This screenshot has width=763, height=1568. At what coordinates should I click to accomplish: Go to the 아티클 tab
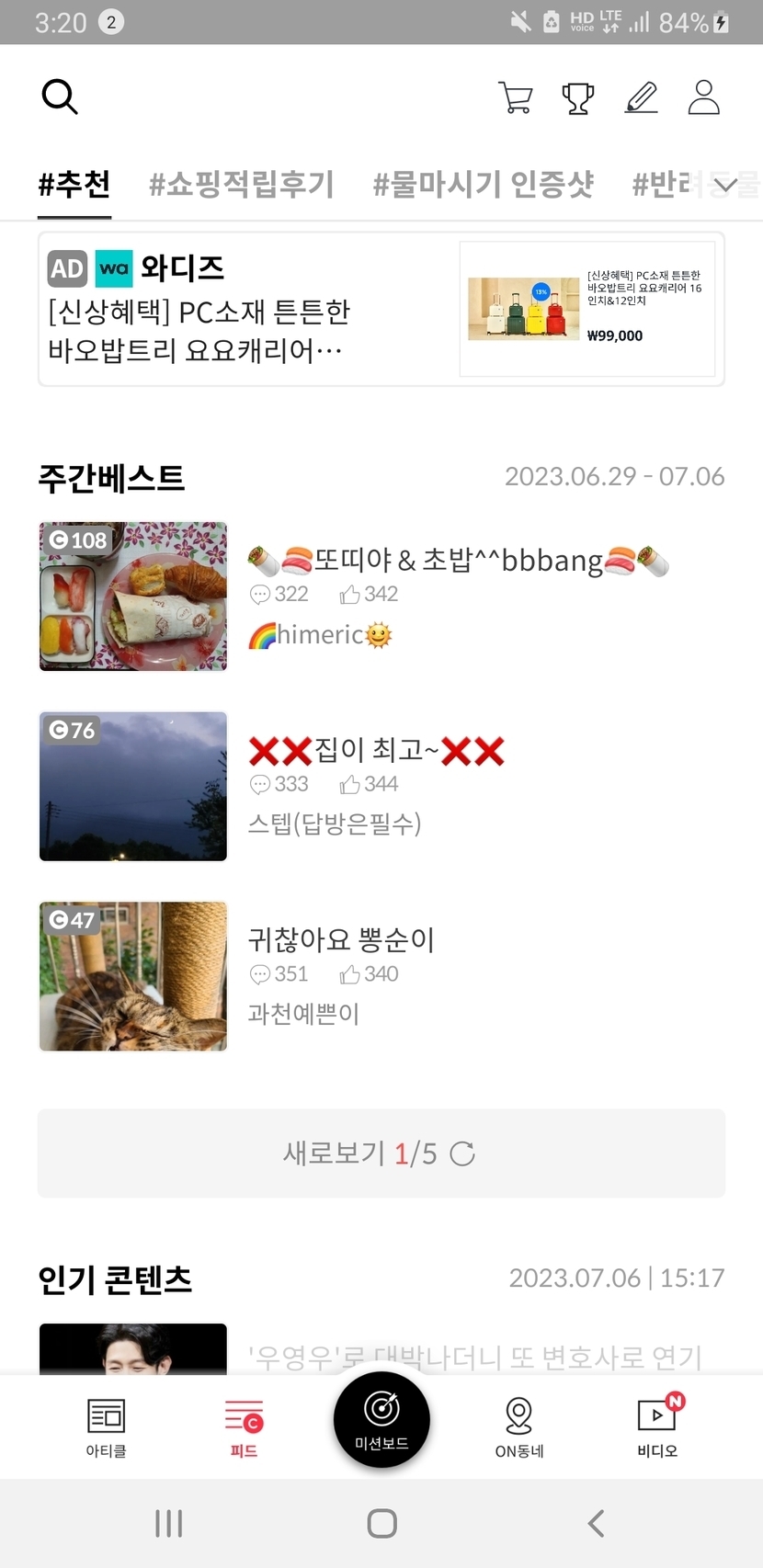[106, 1426]
